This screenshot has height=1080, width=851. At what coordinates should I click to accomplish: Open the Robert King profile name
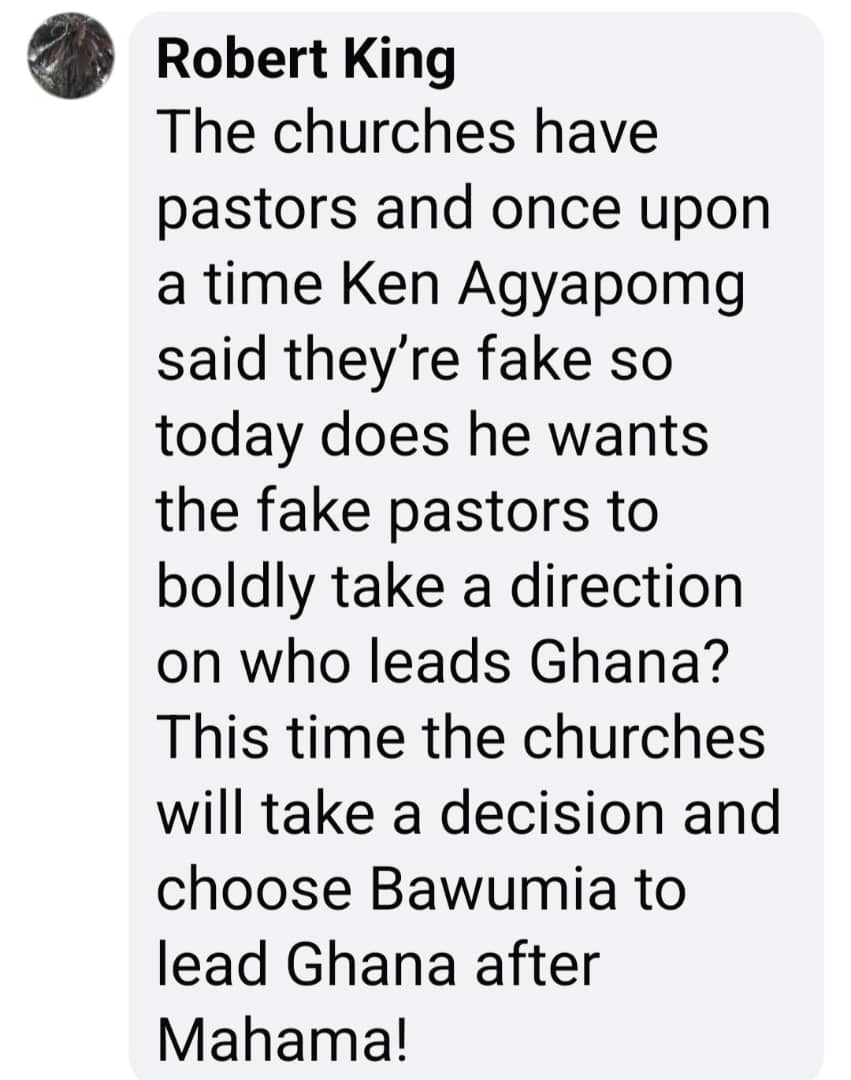[x=306, y=62]
